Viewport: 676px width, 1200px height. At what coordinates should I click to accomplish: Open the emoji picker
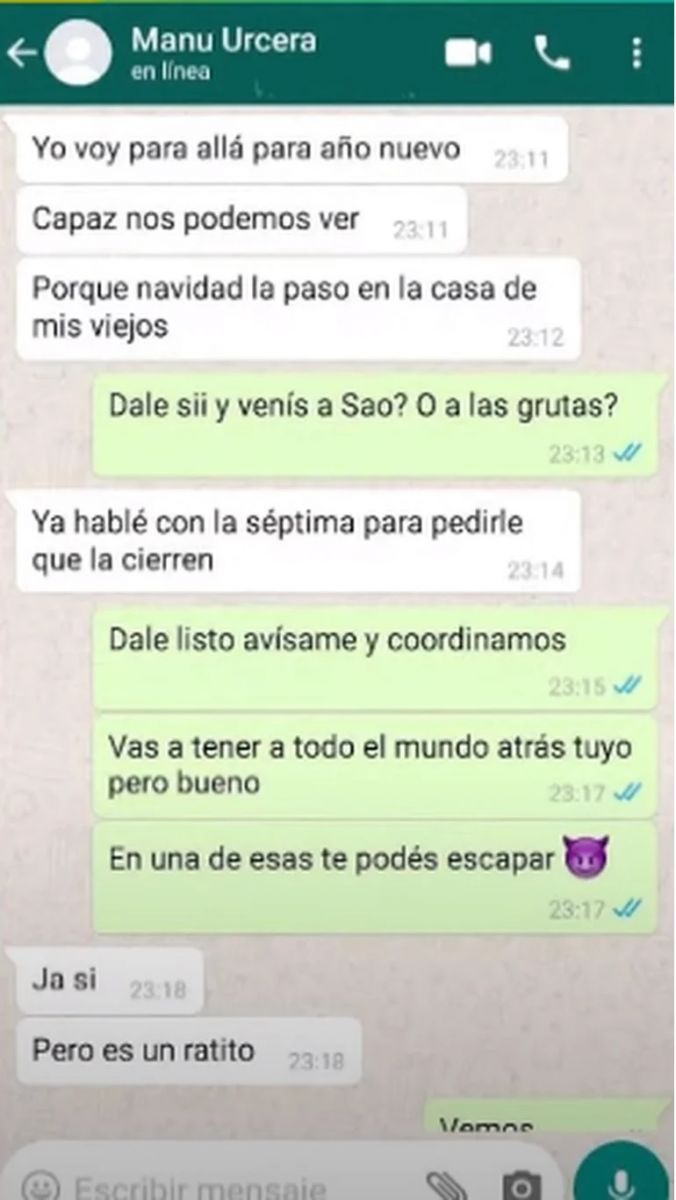click(41, 1185)
